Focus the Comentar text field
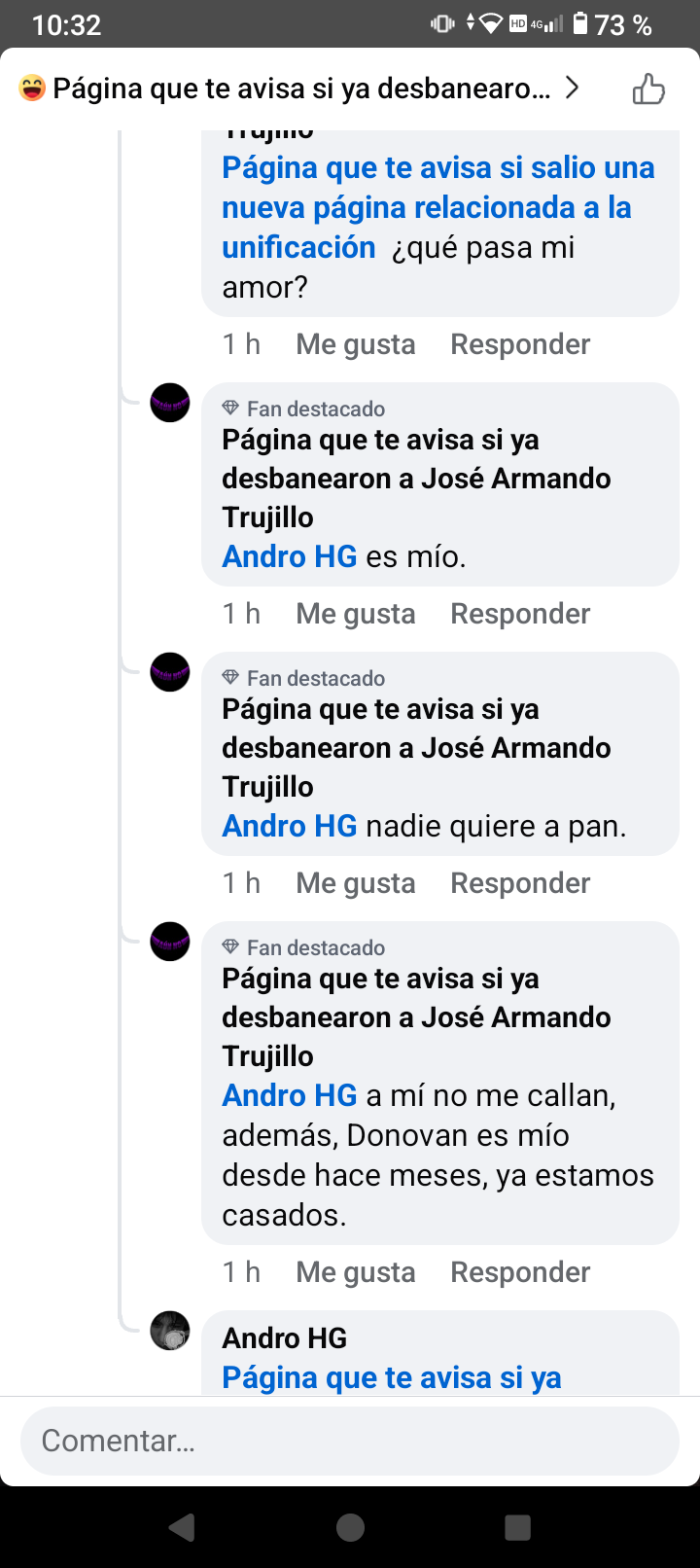Screen dimensions: 700x1568 pyautogui.click(x=350, y=1441)
